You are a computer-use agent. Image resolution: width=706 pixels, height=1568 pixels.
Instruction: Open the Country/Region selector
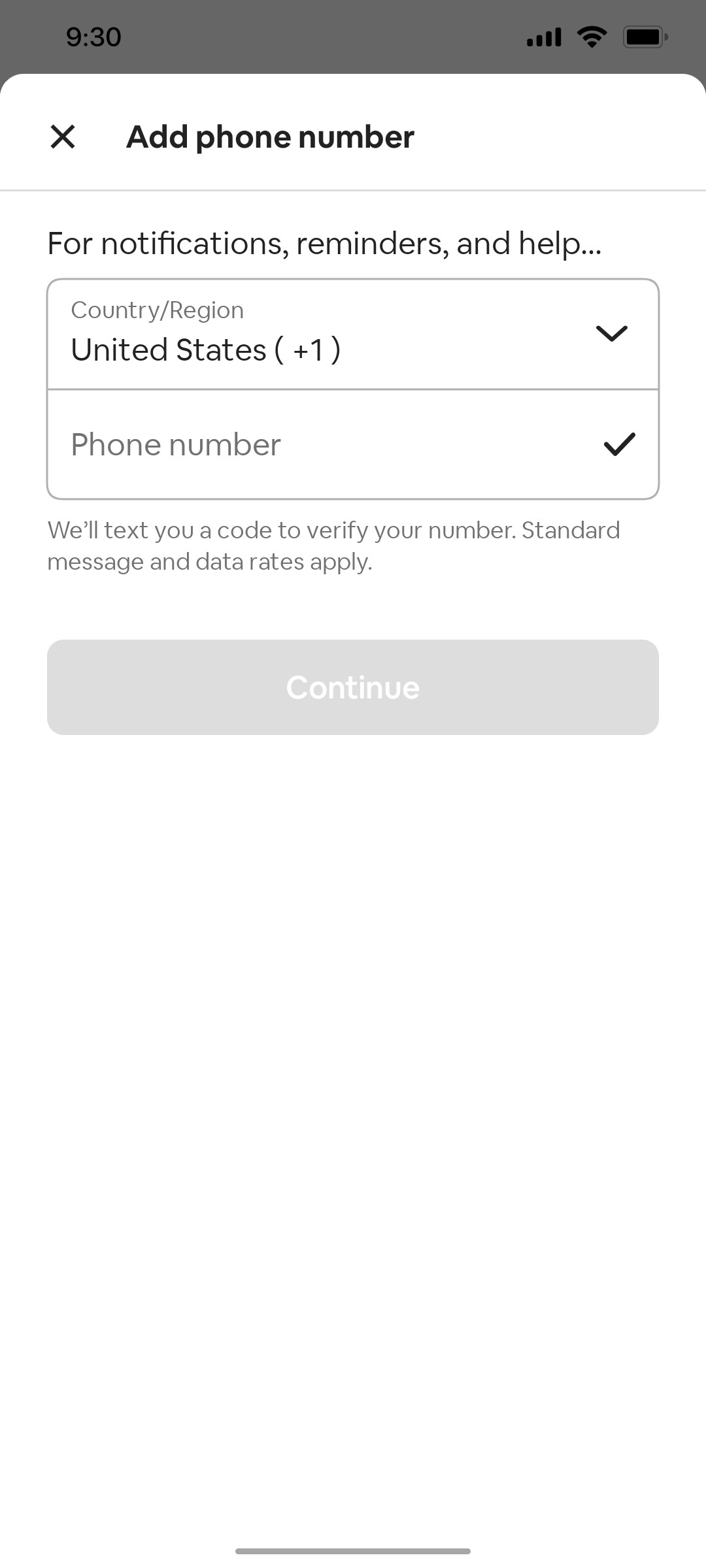(x=353, y=335)
